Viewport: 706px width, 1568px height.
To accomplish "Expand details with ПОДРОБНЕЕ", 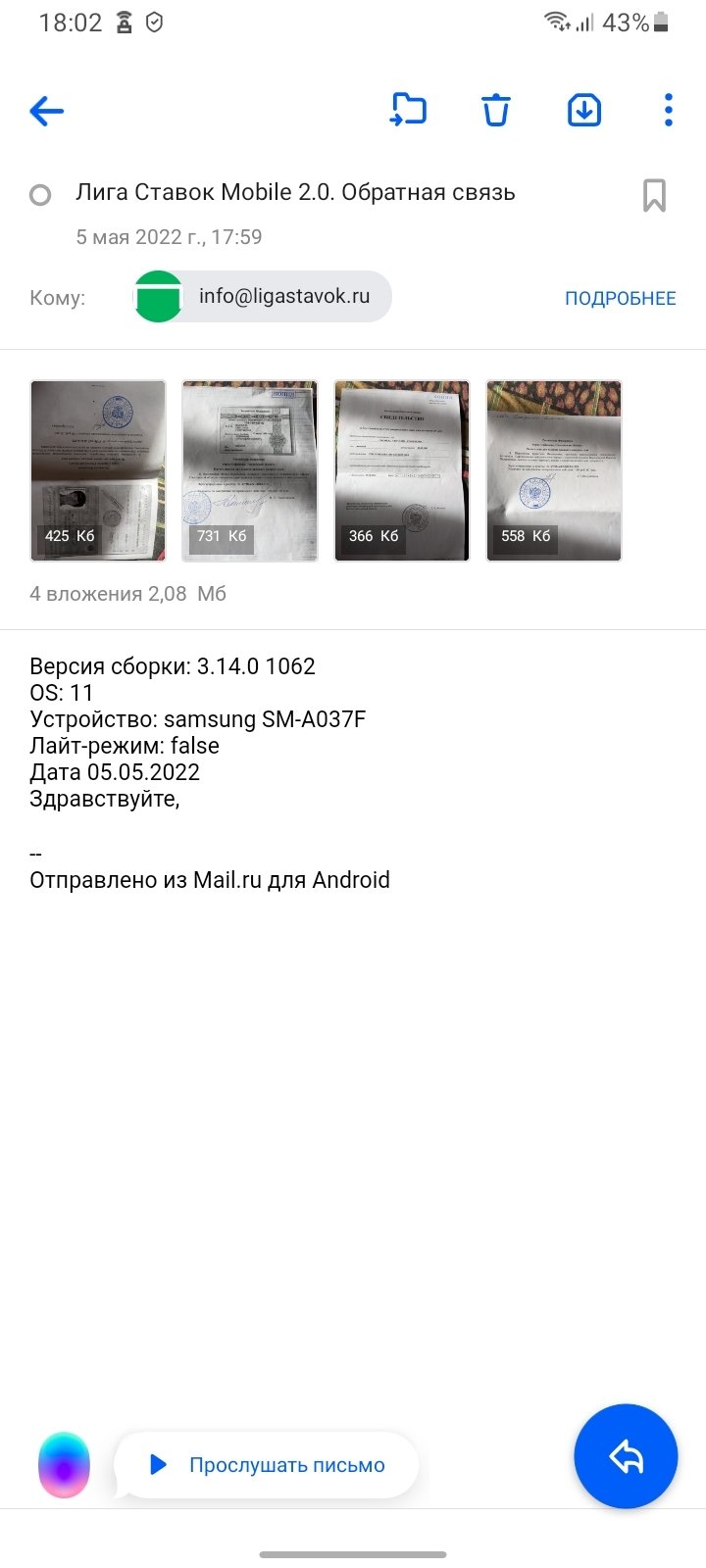I will pyautogui.click(x=620, y=298).
